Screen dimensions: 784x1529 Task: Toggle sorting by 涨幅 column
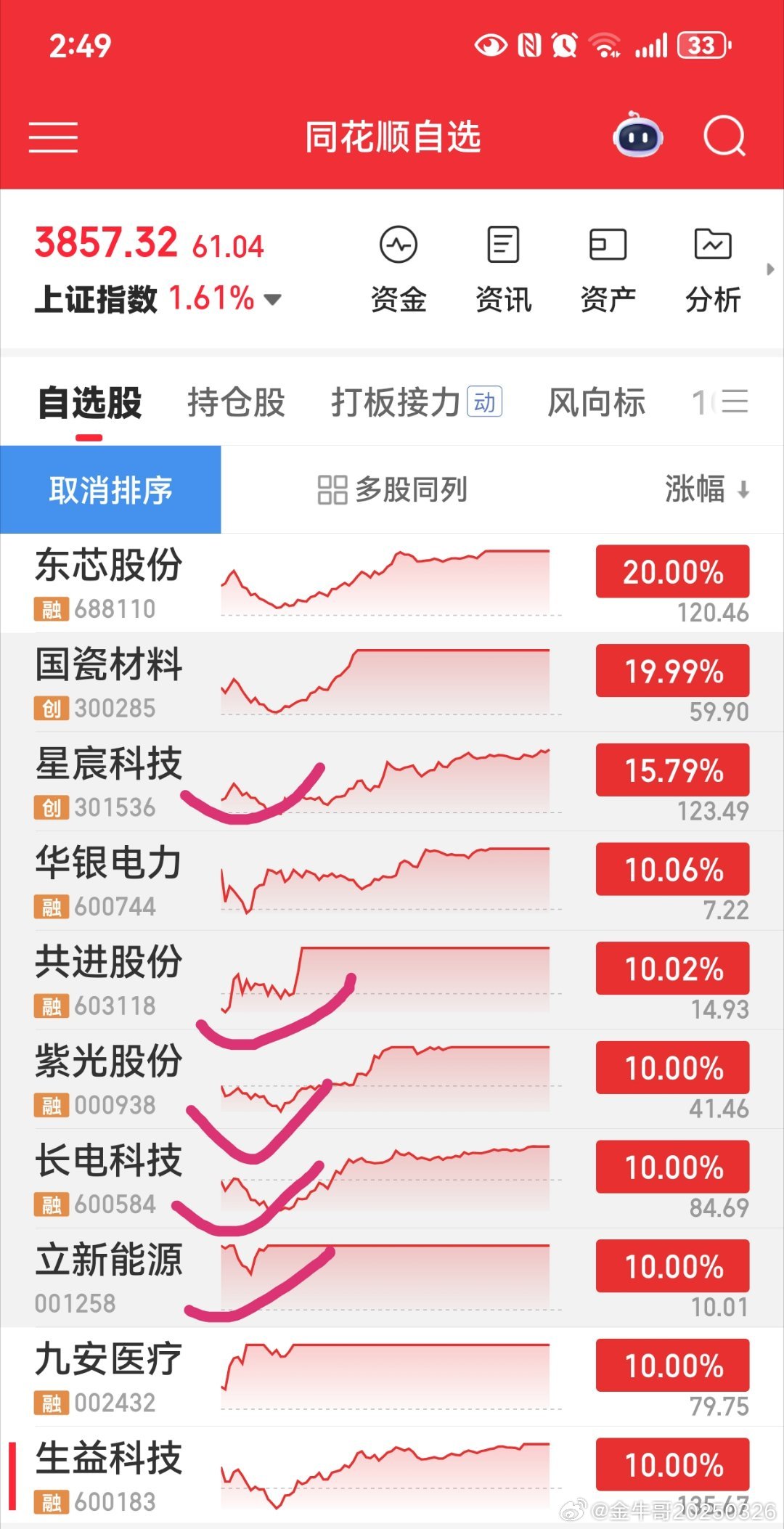707,489
